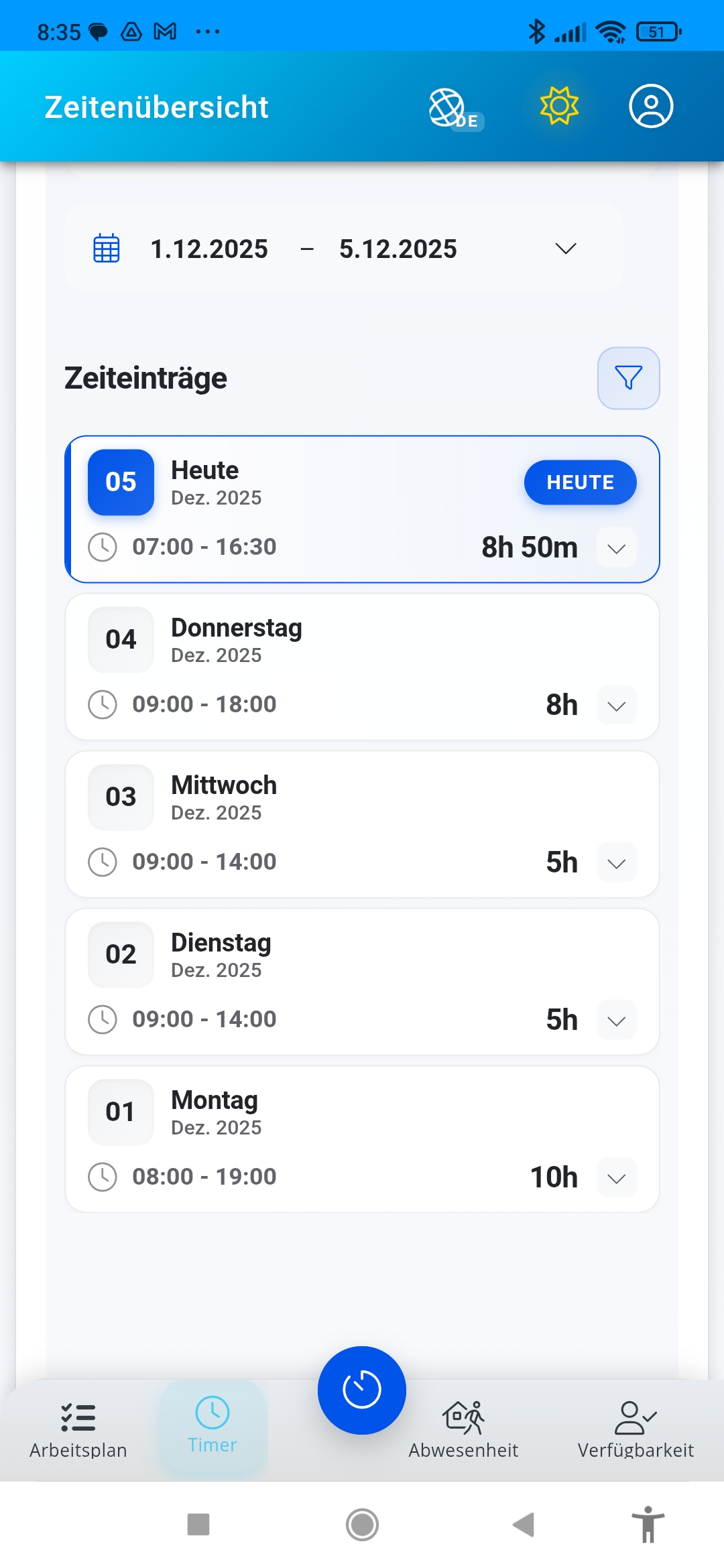724x1568 pixels.
Task: Click the clock icon on the Heute entry
Action: tap(102, 547)
